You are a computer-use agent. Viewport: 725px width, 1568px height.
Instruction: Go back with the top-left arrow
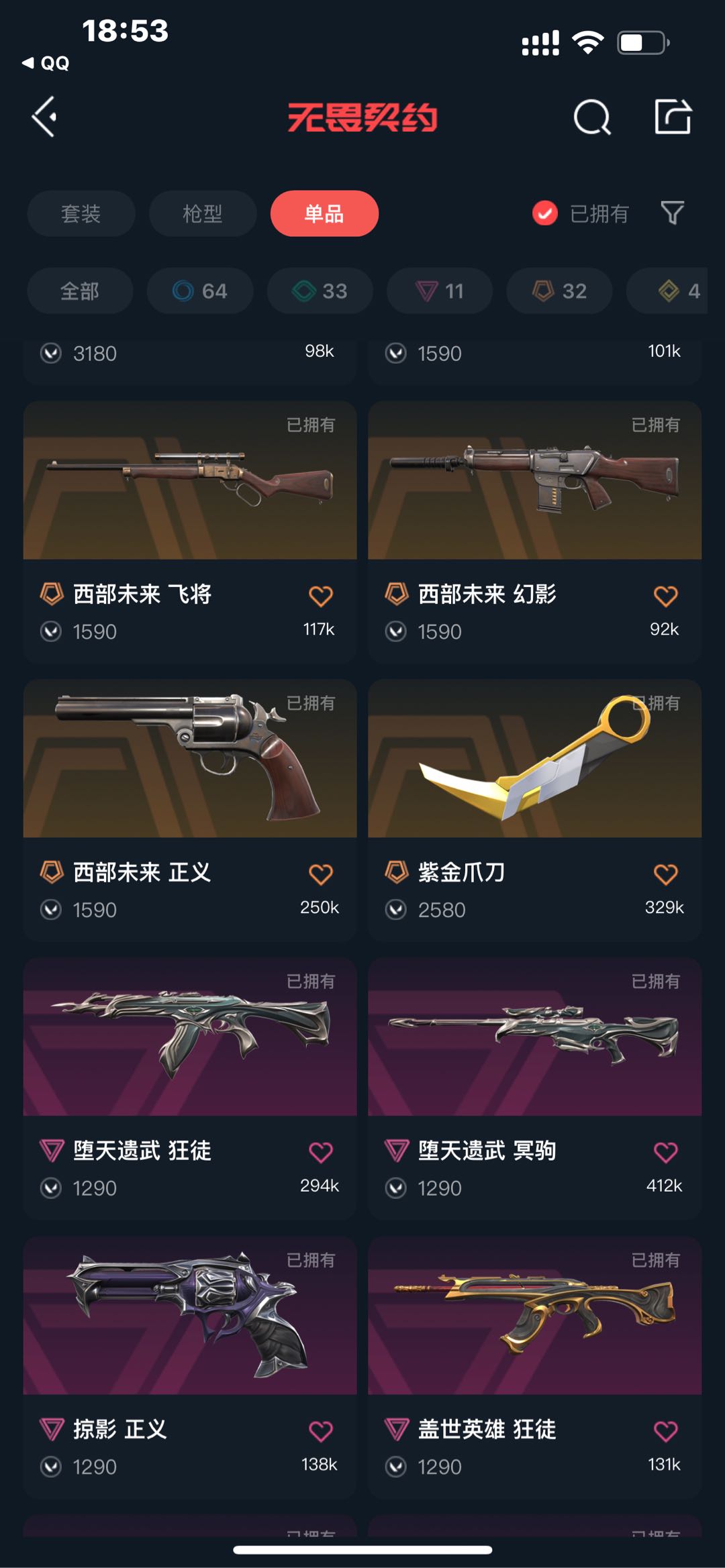coord(45,117)
